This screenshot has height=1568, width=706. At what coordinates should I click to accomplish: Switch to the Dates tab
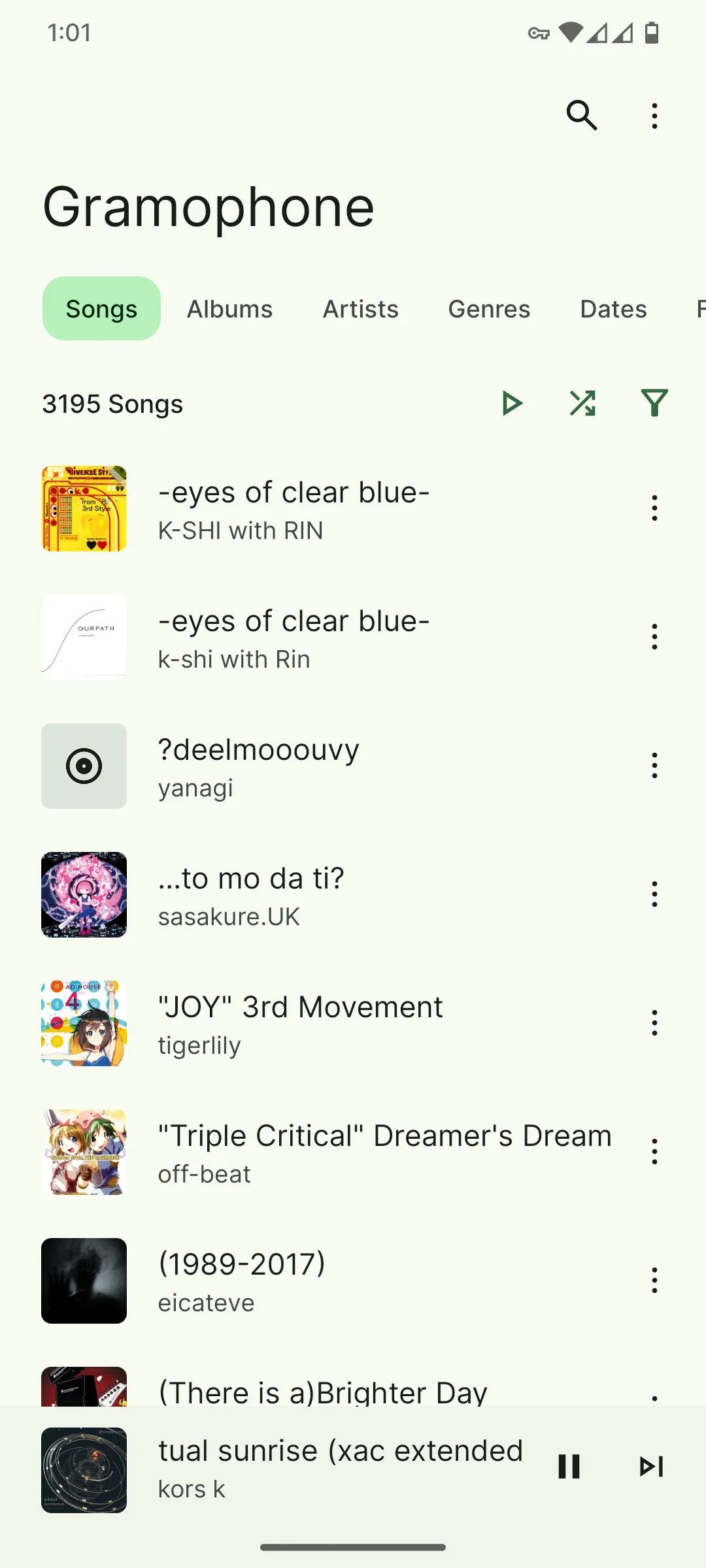coord(613,309)
